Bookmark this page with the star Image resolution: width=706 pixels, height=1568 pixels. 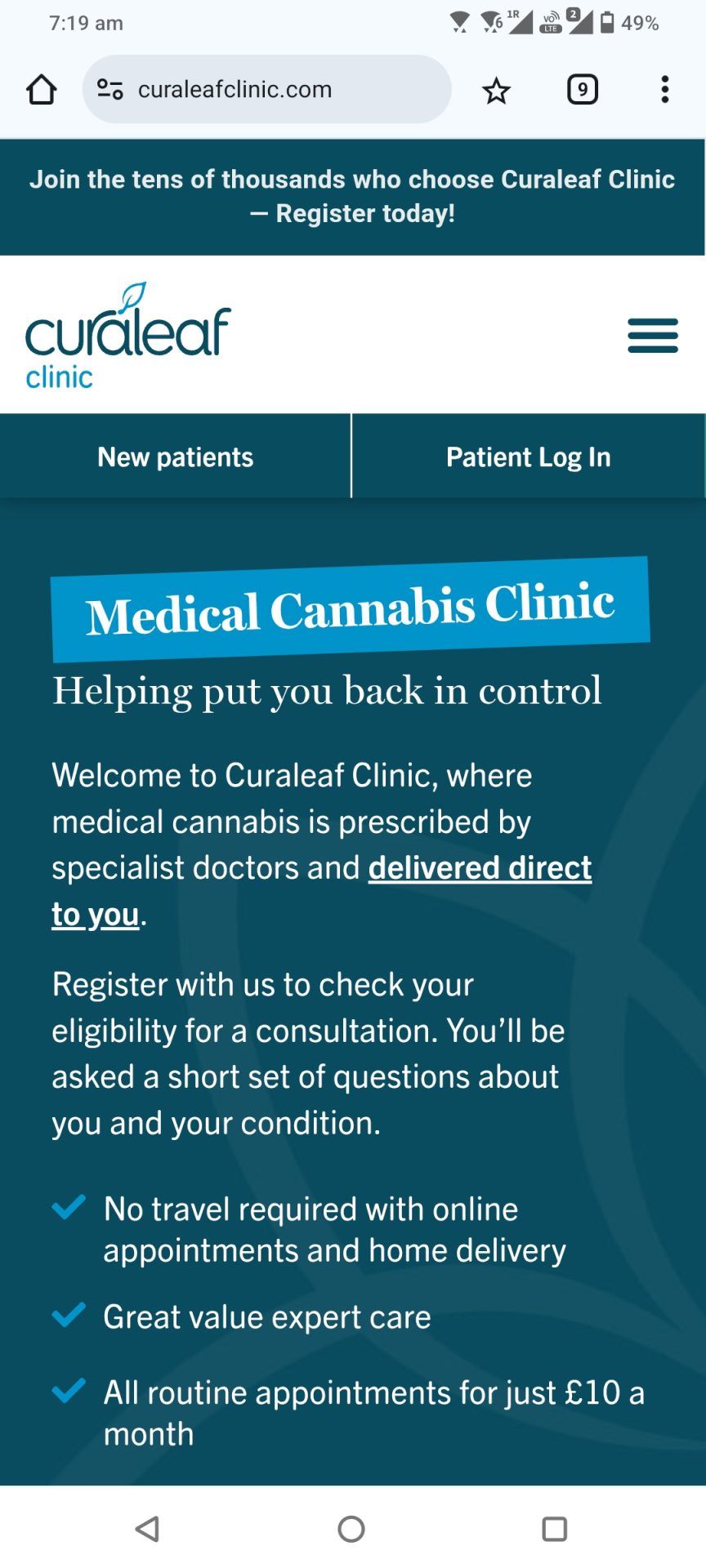496,90
